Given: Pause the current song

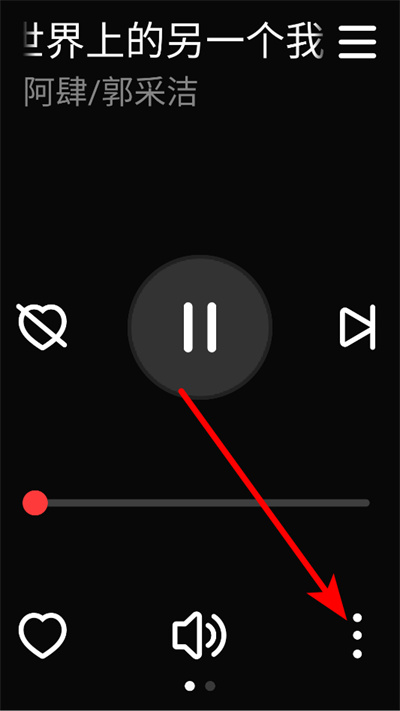Looking at the screenshot, I should (200, 327).
